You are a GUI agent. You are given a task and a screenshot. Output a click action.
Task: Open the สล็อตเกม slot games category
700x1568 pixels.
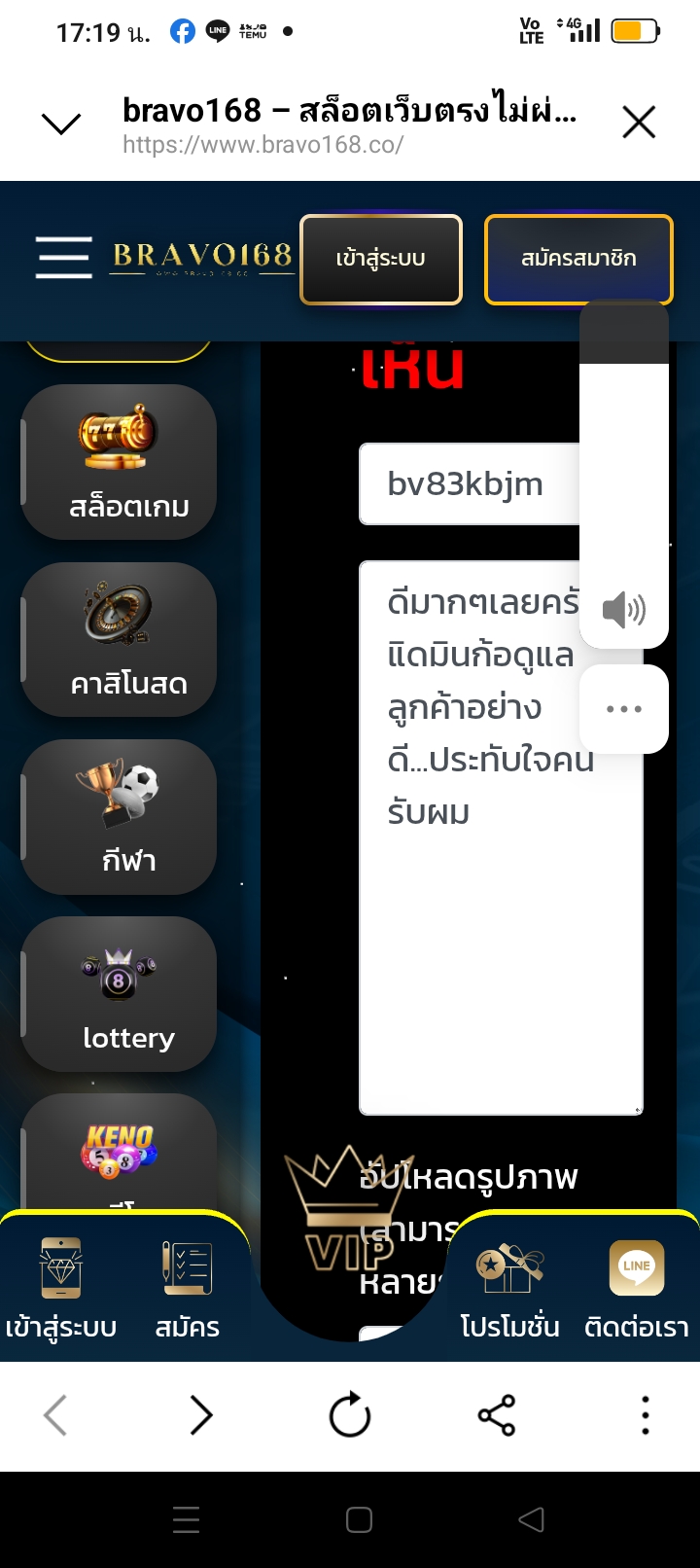(x=119, y=462)
